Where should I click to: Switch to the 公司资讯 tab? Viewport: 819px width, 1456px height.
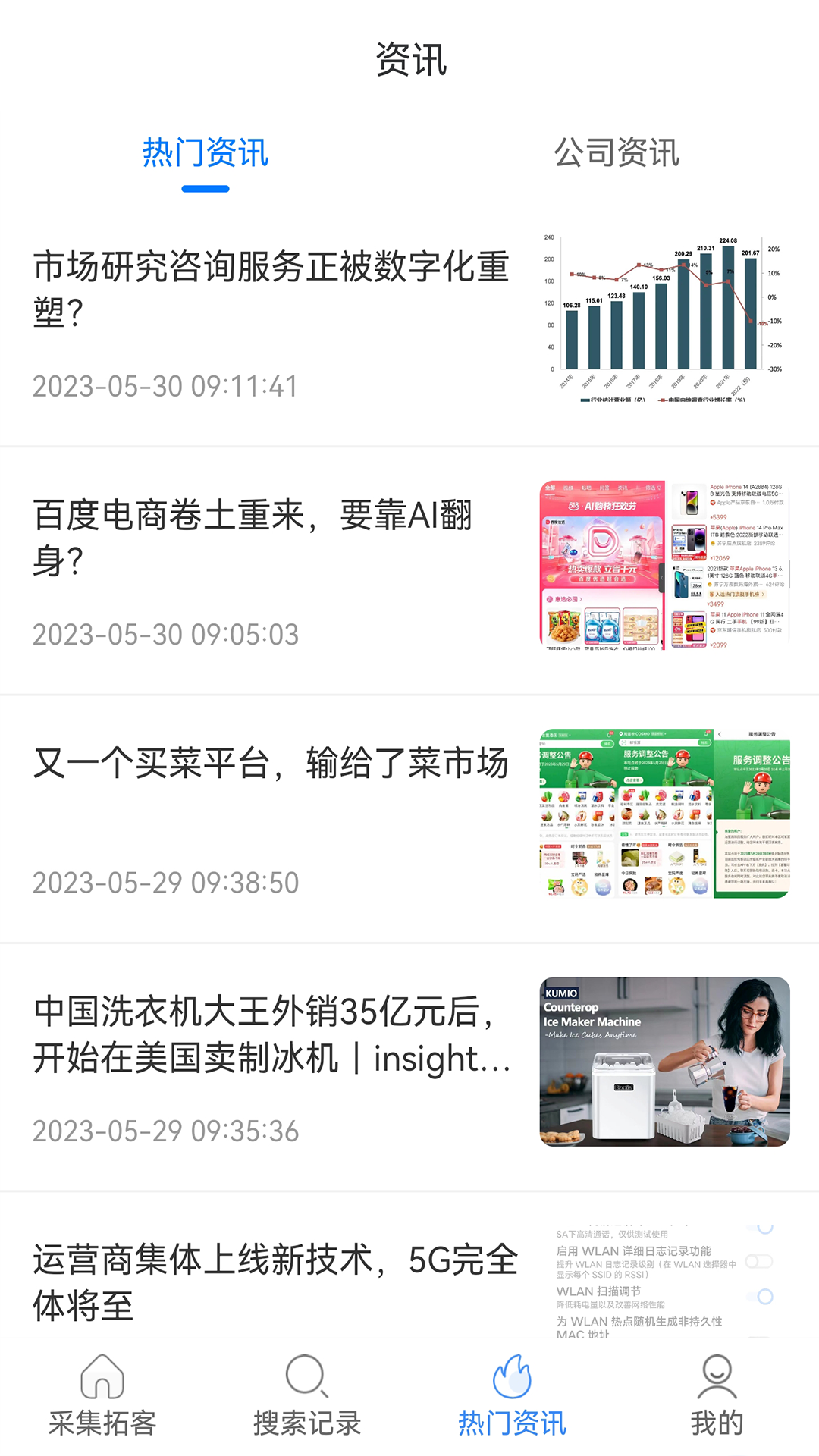pyautogui.click(x=618, y=152)
